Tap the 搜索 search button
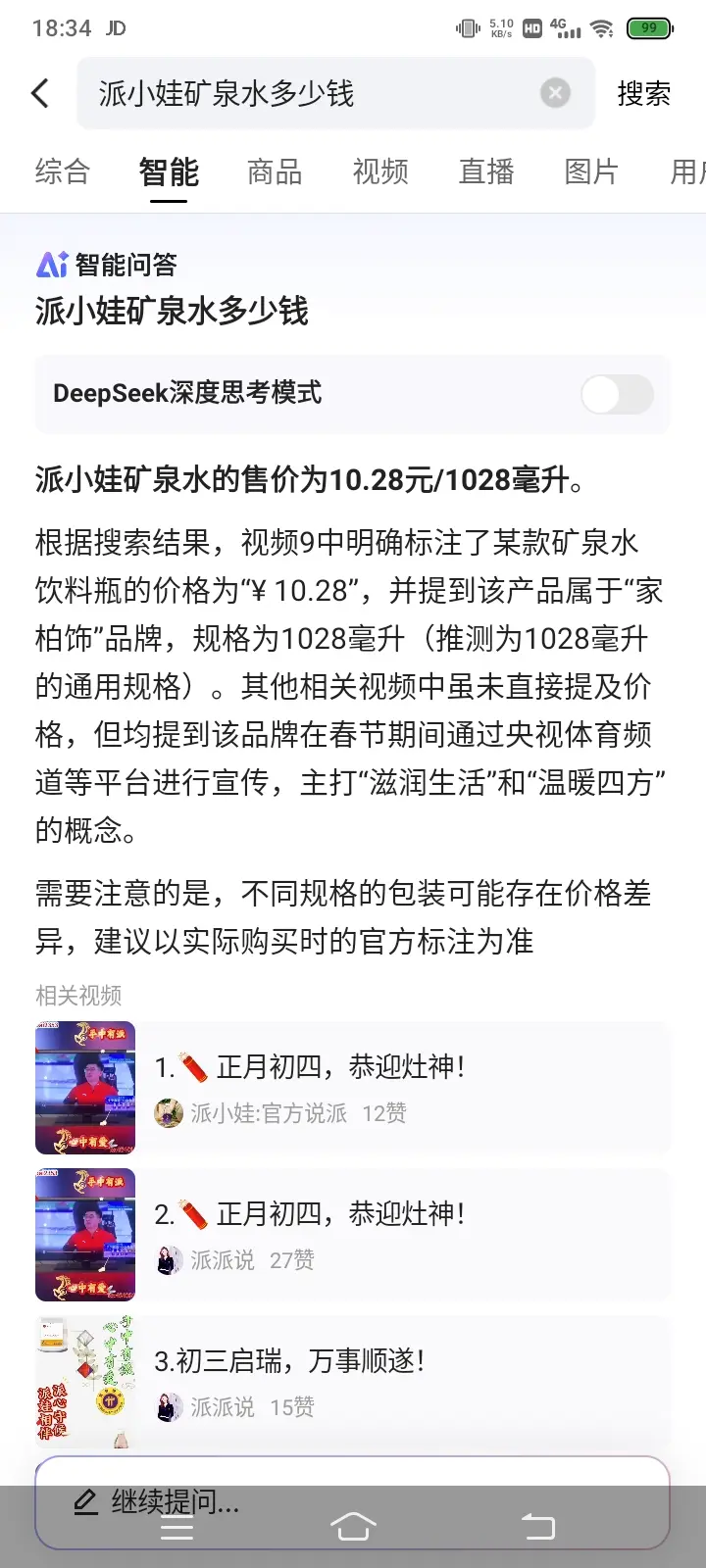 [644, 92]
